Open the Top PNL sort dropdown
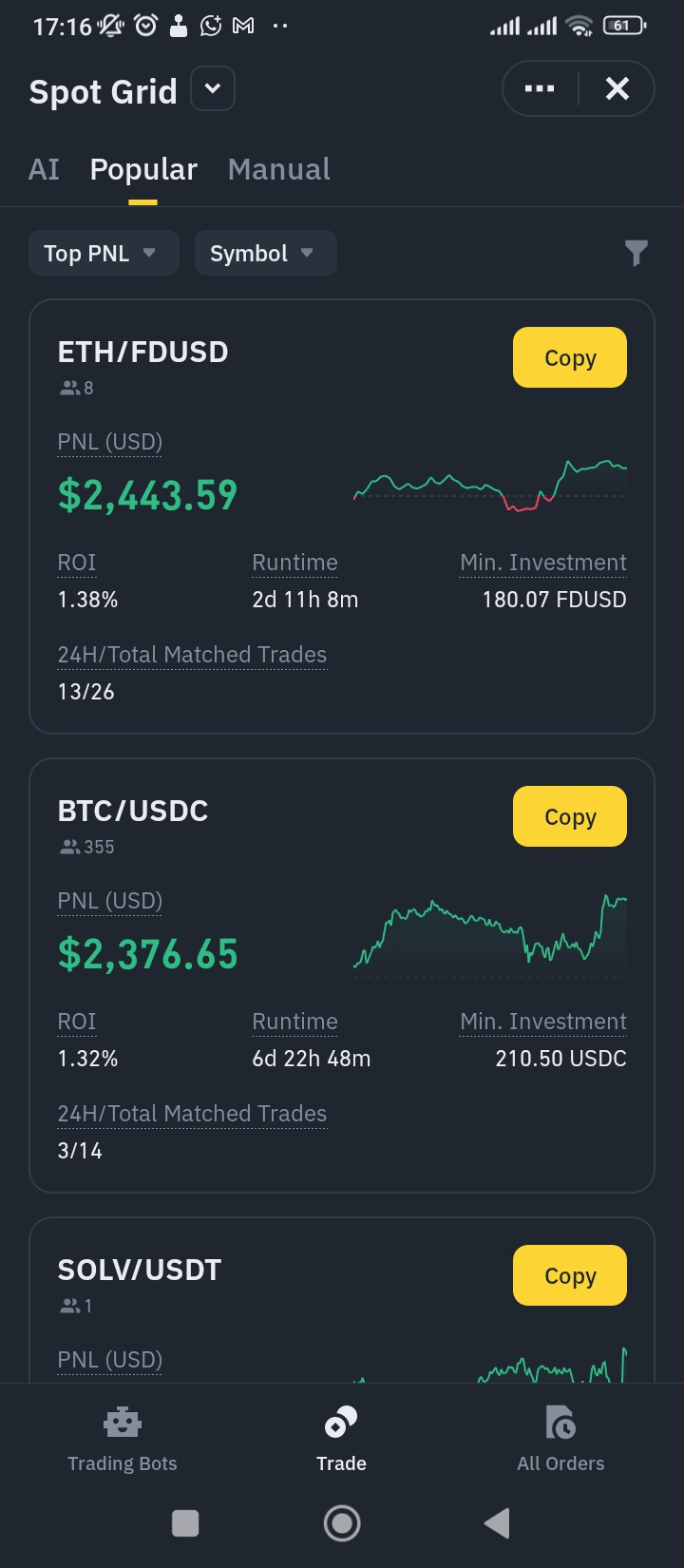This screenshot has height=1568, width=684. coord(103,254)
